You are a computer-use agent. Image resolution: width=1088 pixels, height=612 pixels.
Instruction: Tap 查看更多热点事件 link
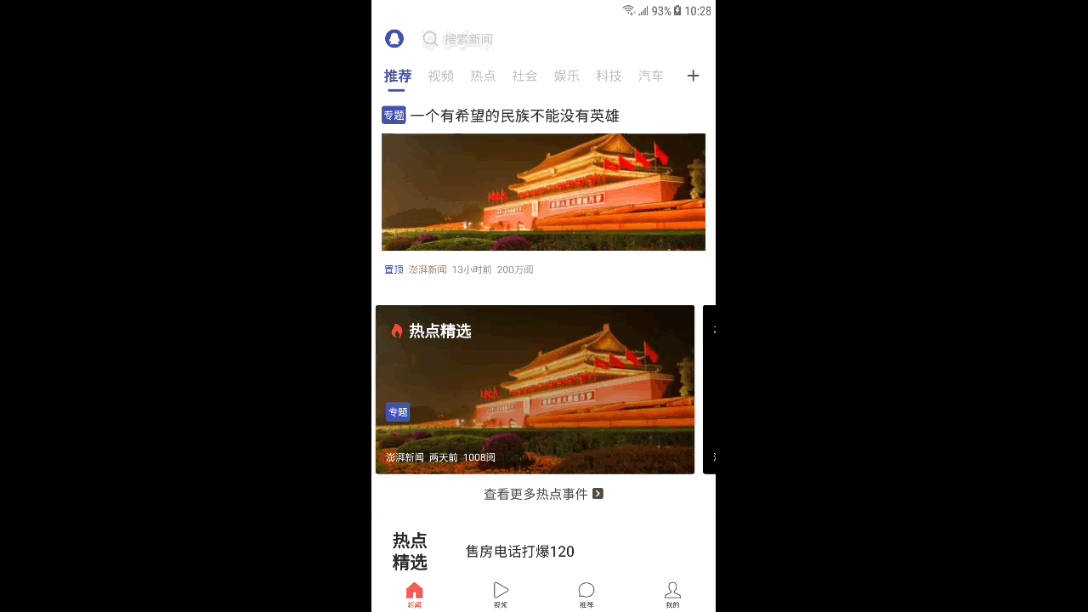543,494
